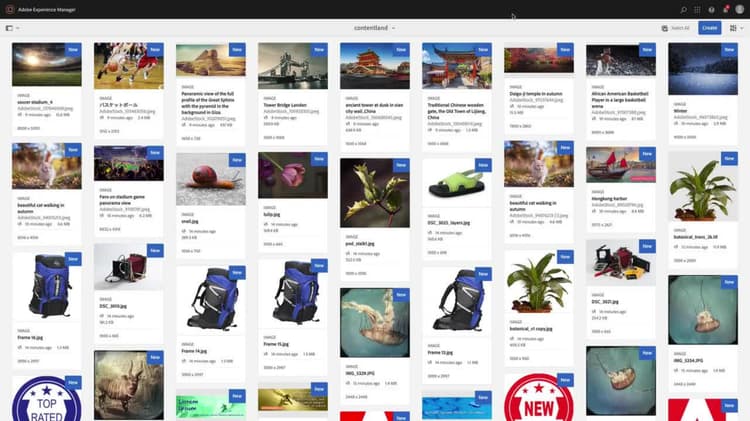Viewport: 750px width, 421px height.
Task: Toggle the left rail panel
Action: (x=11, y=28)
